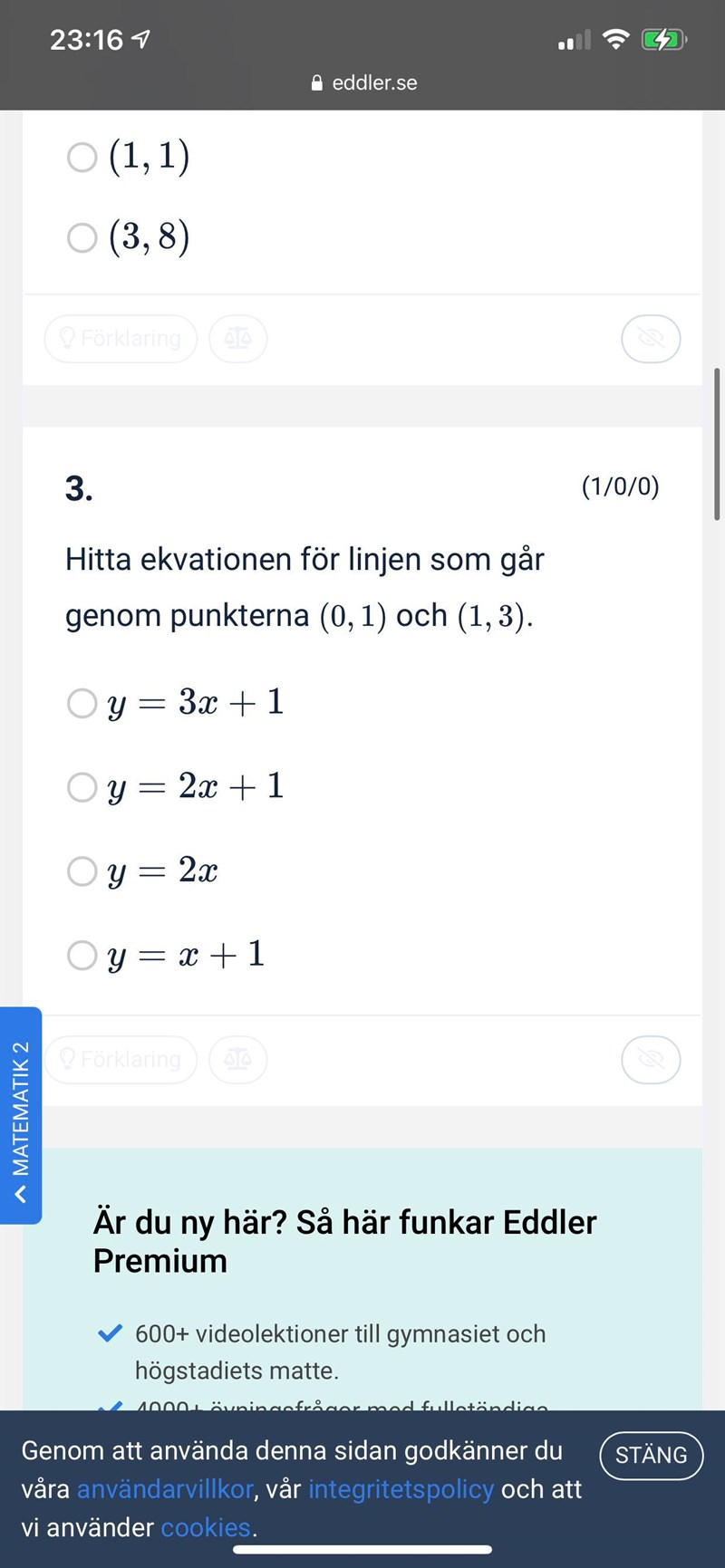Tap the scales icon under question 3

(x=237, y=1059)
